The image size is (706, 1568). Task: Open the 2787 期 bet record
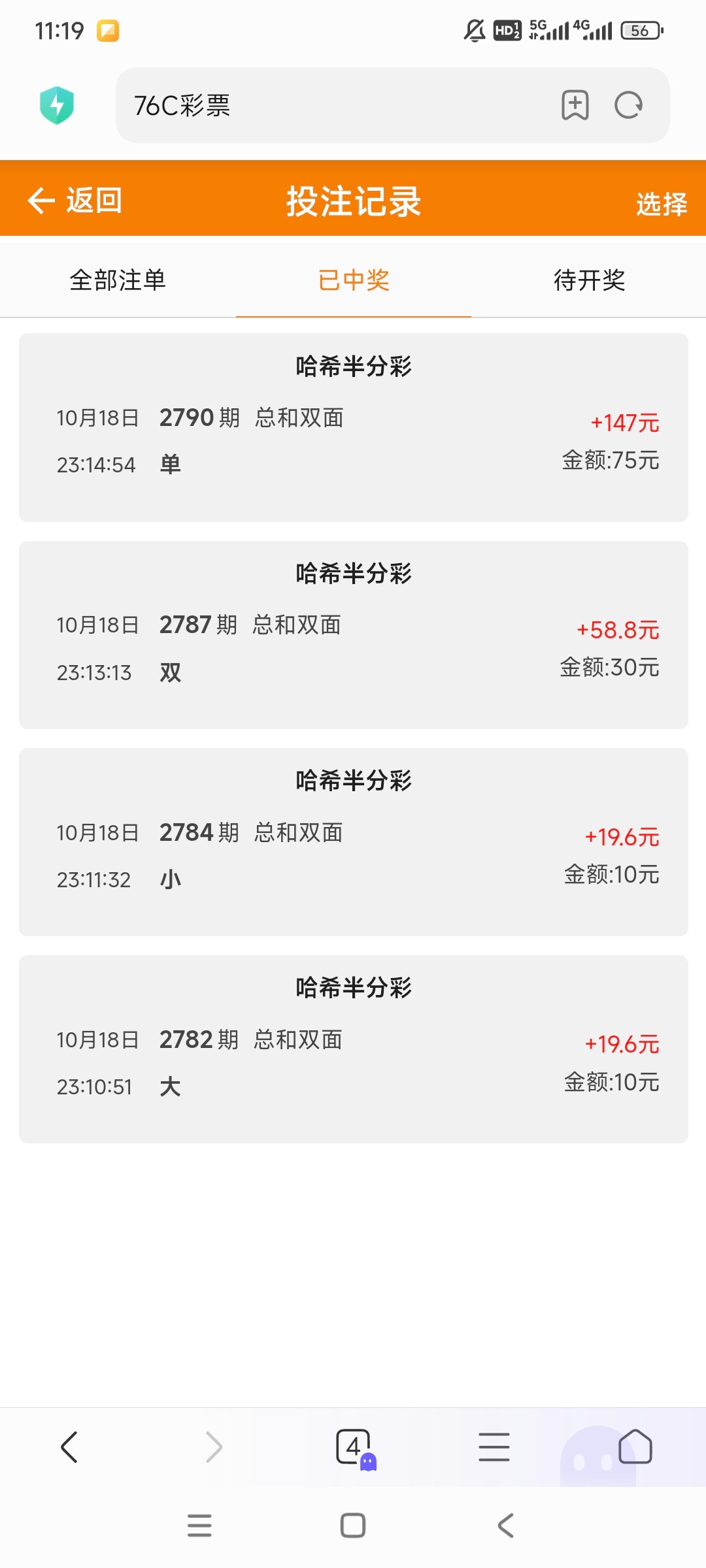(x=354, y=635)
